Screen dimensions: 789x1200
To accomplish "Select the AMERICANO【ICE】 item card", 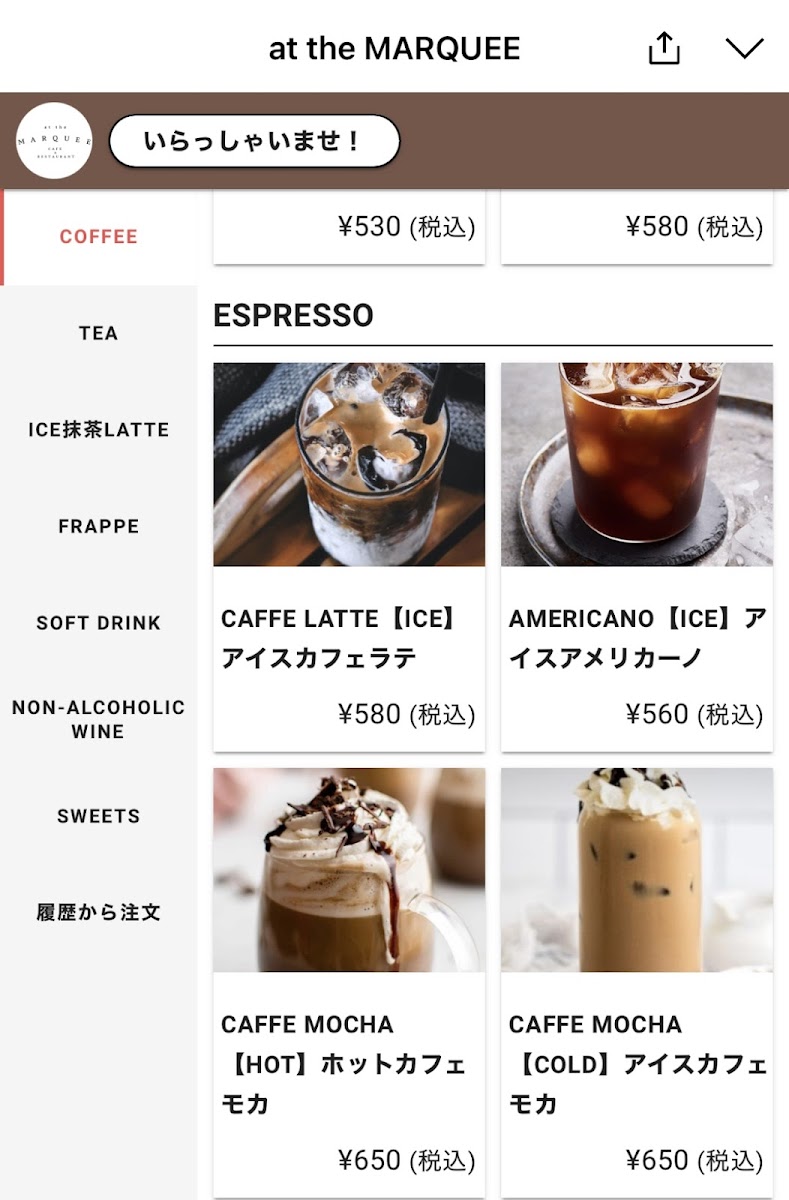I will coord(637,556).
